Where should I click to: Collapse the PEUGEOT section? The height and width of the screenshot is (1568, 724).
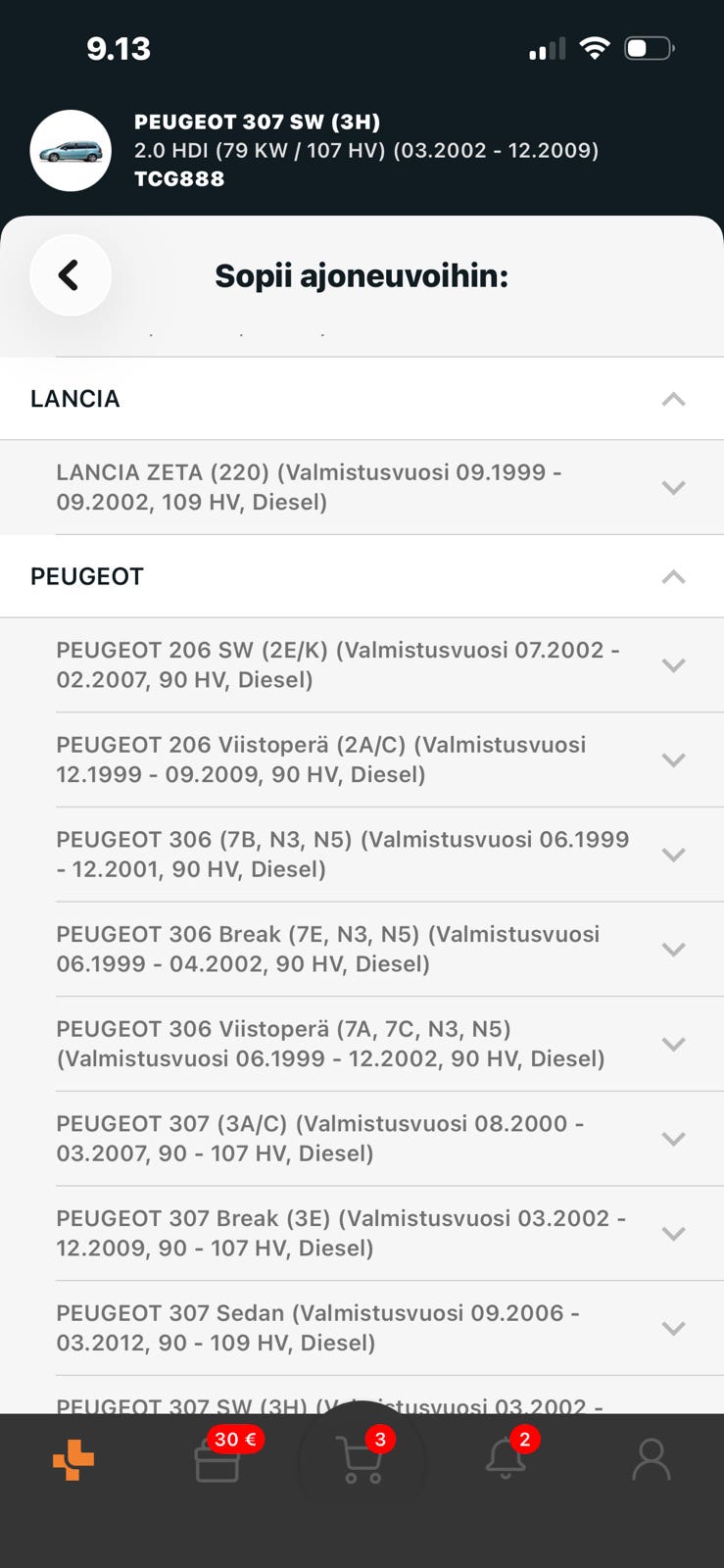coord(362,576)
